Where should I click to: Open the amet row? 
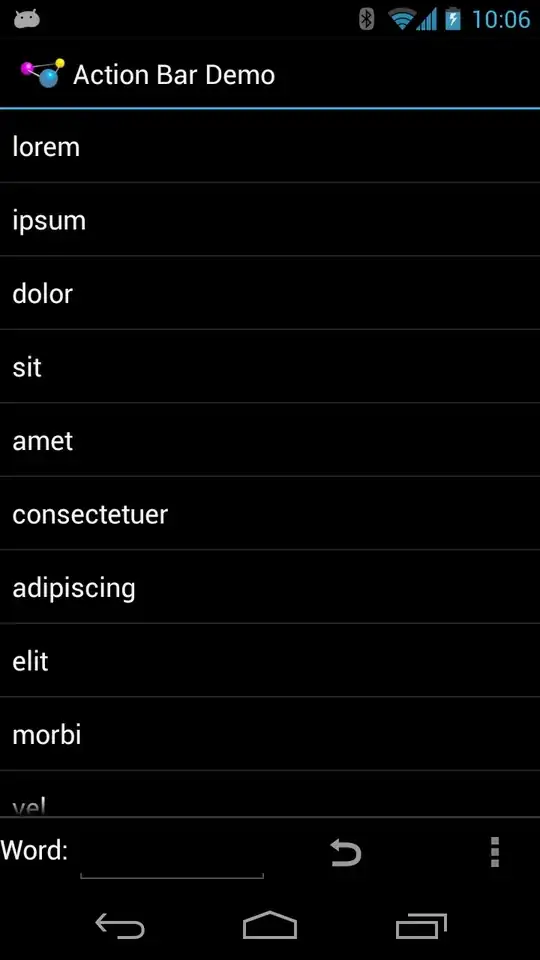click(x=270, y=440)
